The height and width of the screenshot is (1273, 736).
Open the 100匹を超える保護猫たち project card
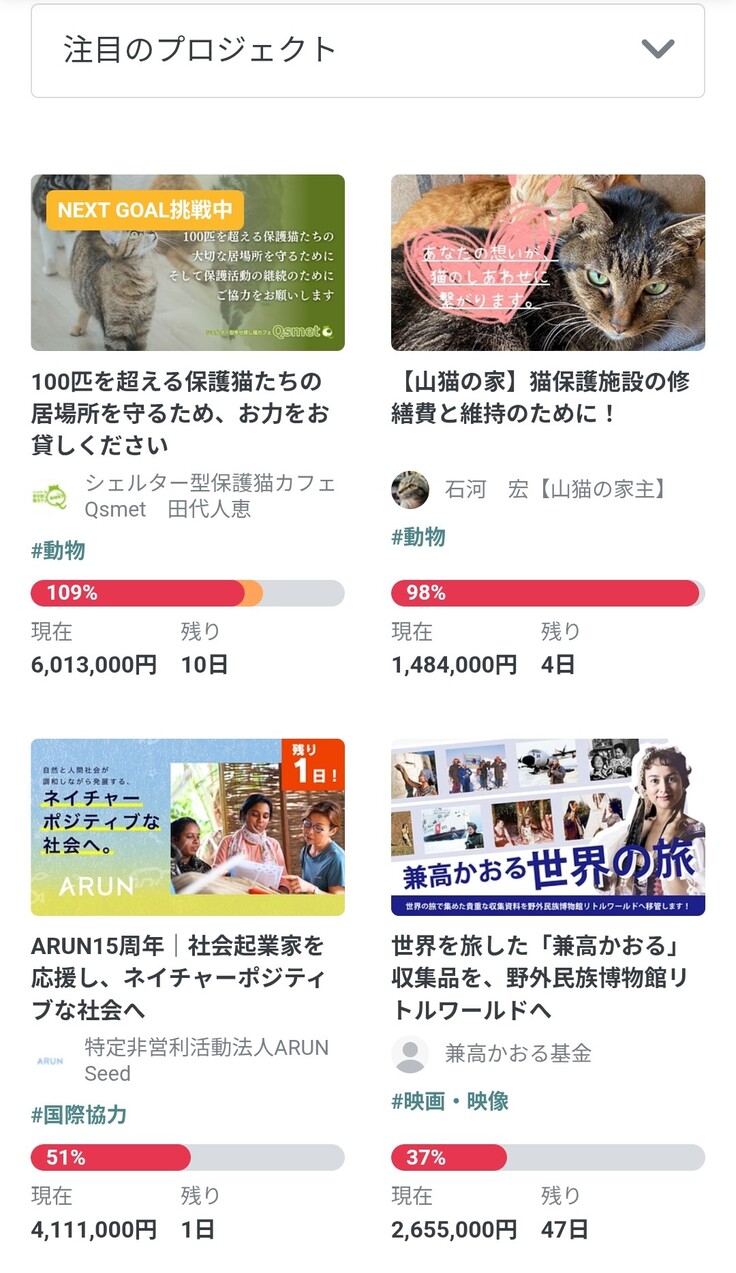(x=187, y=263)
